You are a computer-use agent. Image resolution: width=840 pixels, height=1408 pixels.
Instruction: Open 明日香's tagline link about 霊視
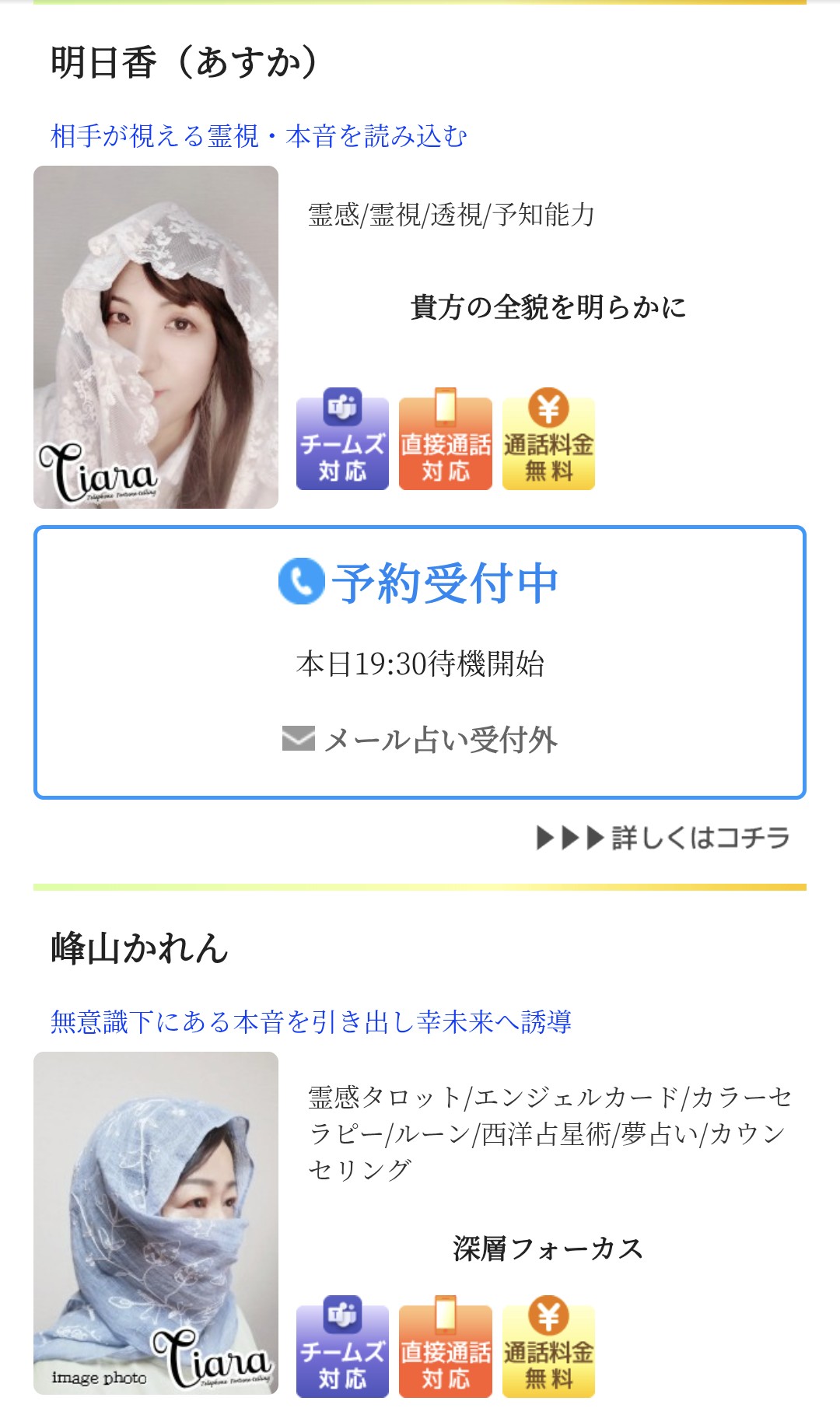click(x=258, y=136)
